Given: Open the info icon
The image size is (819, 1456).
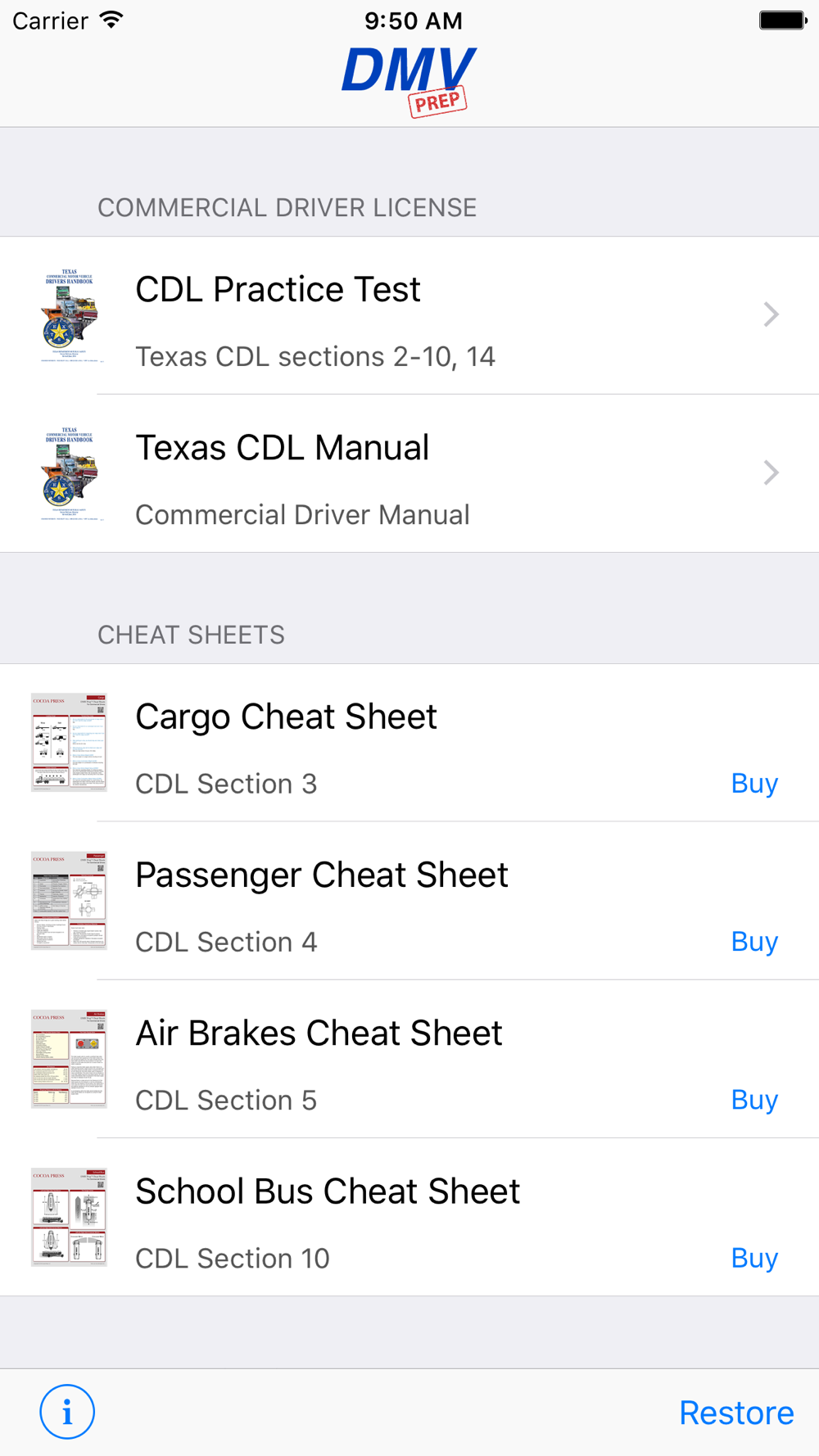Looking at the screenshot, I should click(67, 1412).
